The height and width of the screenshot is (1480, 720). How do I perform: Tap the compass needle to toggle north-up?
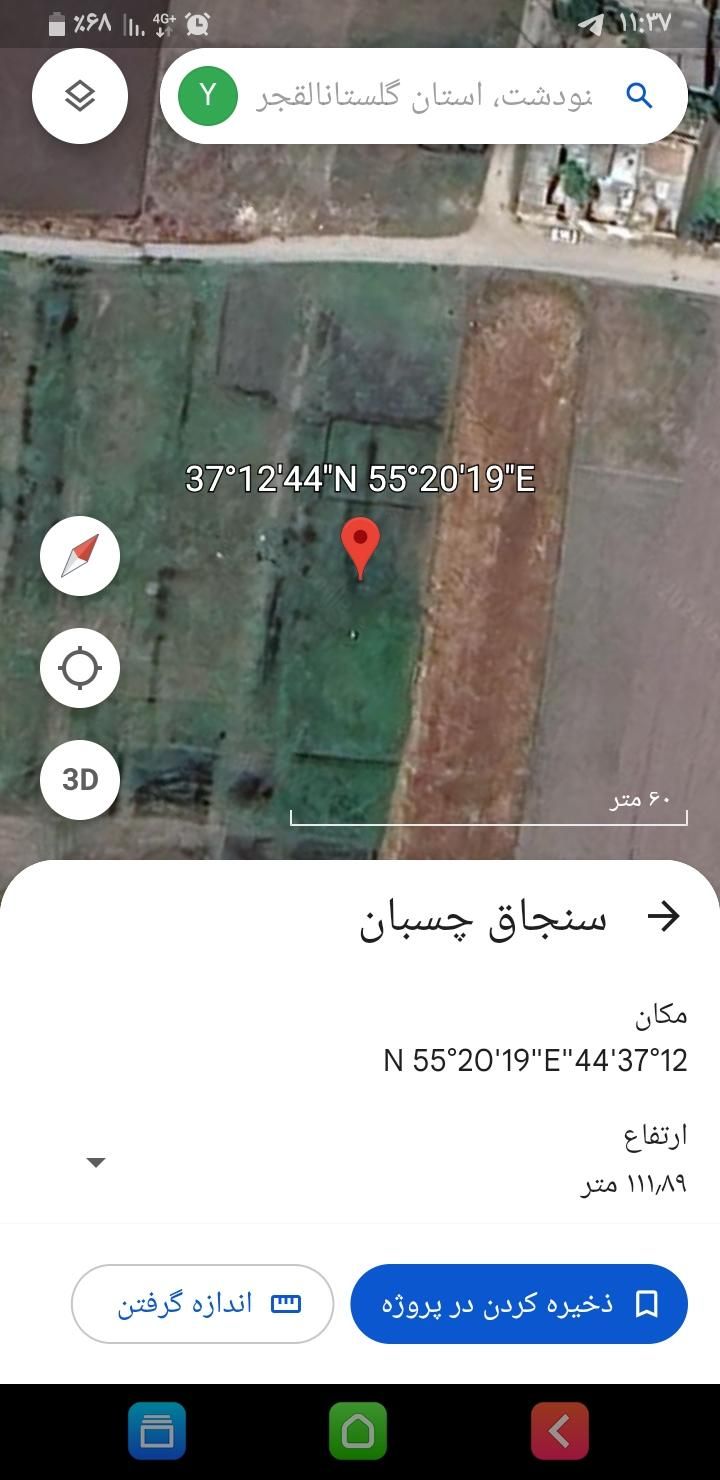point(79,556)
